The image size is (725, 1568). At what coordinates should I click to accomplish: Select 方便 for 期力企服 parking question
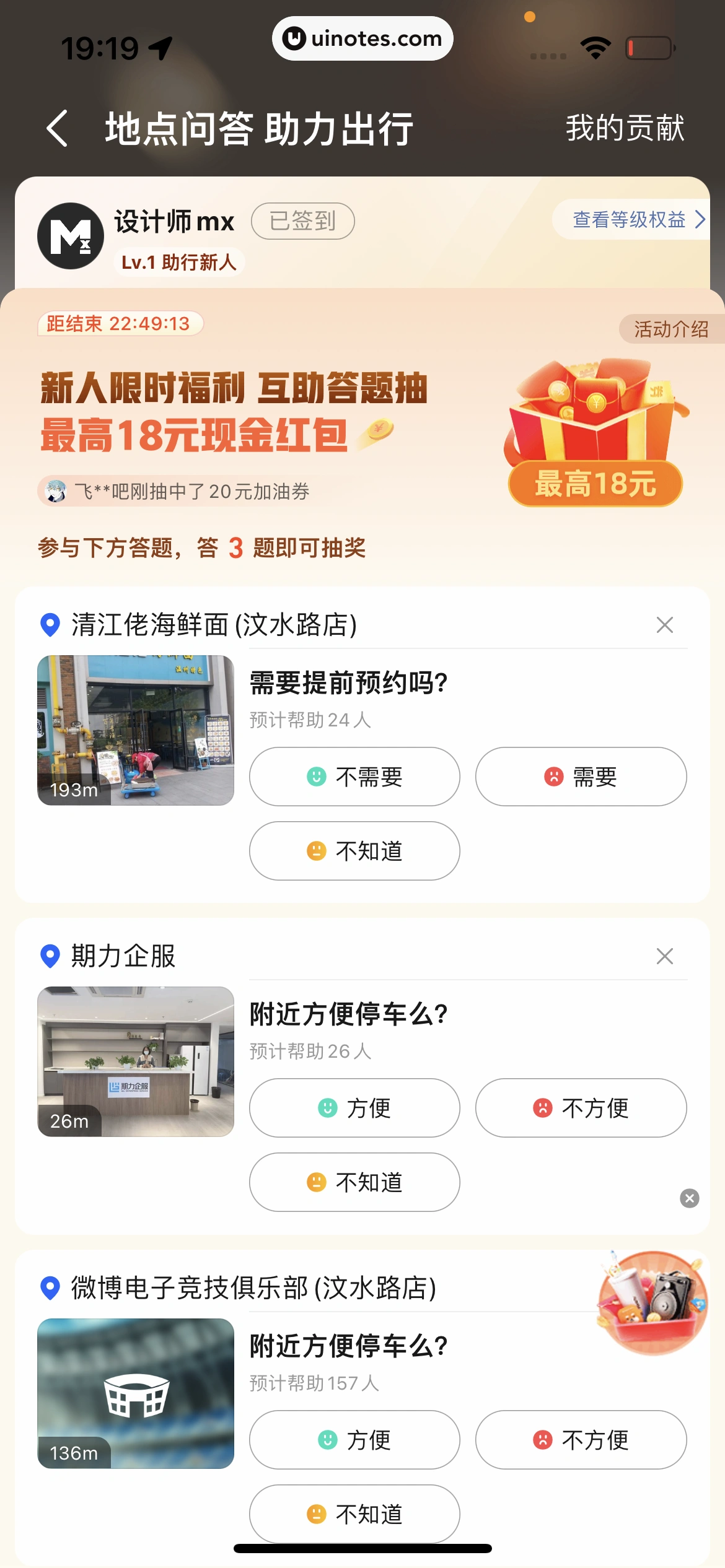354,1108
